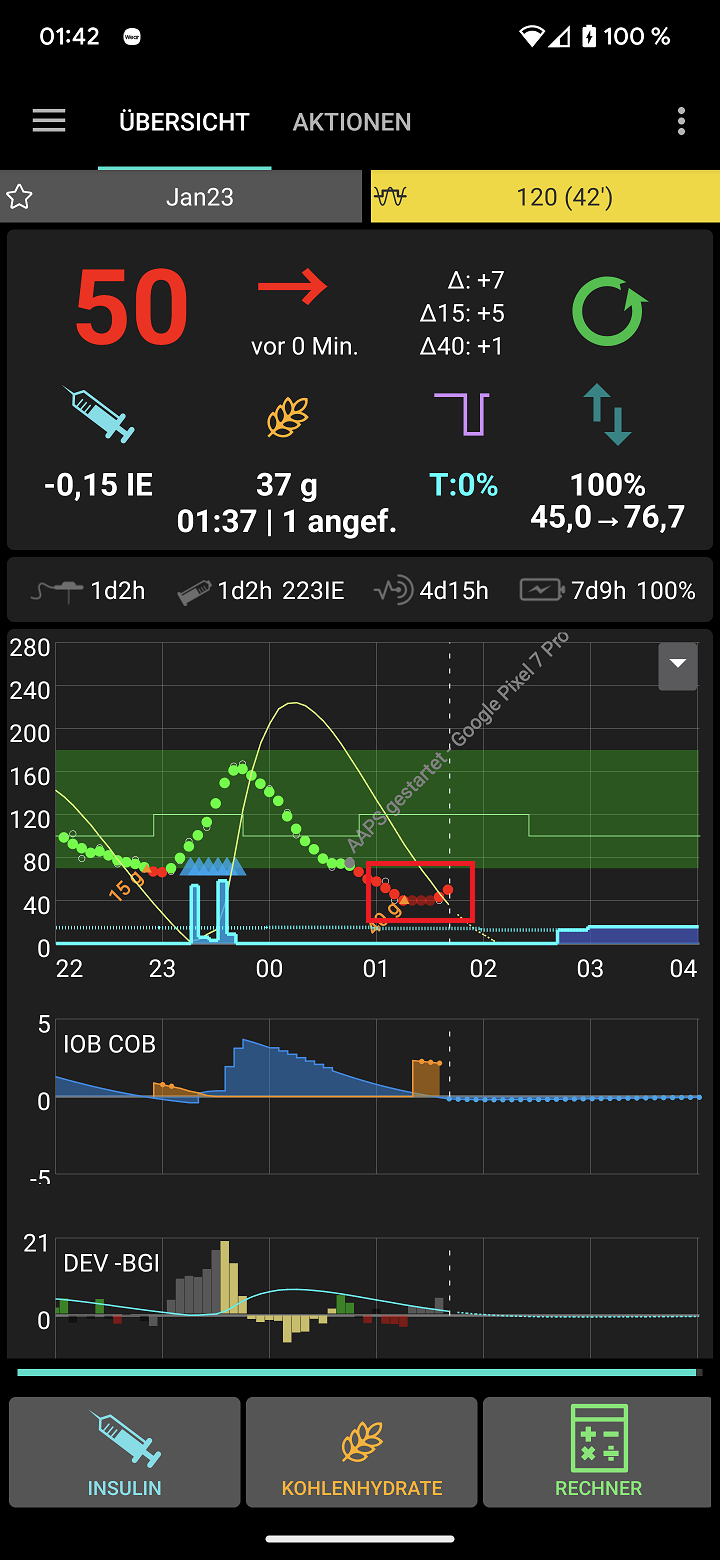Viewport: 720px width, 1560px height.
Task: Cancel the active temp target 120 (42')
Action: 545,196
